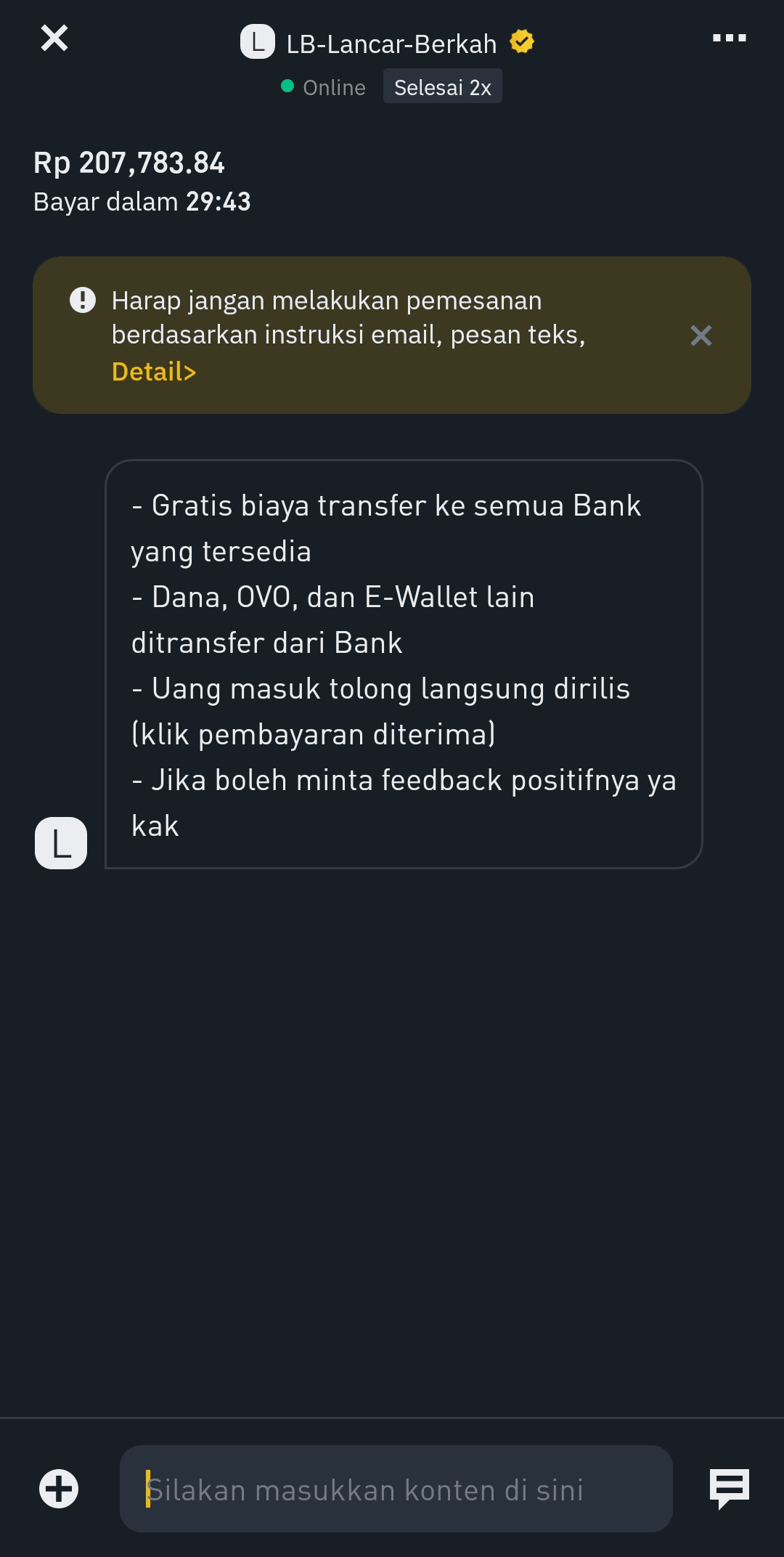Open the three-dot overflow menu
Image resolution: width=784 pixels, height=1557 pixels.
coord(729,38)
